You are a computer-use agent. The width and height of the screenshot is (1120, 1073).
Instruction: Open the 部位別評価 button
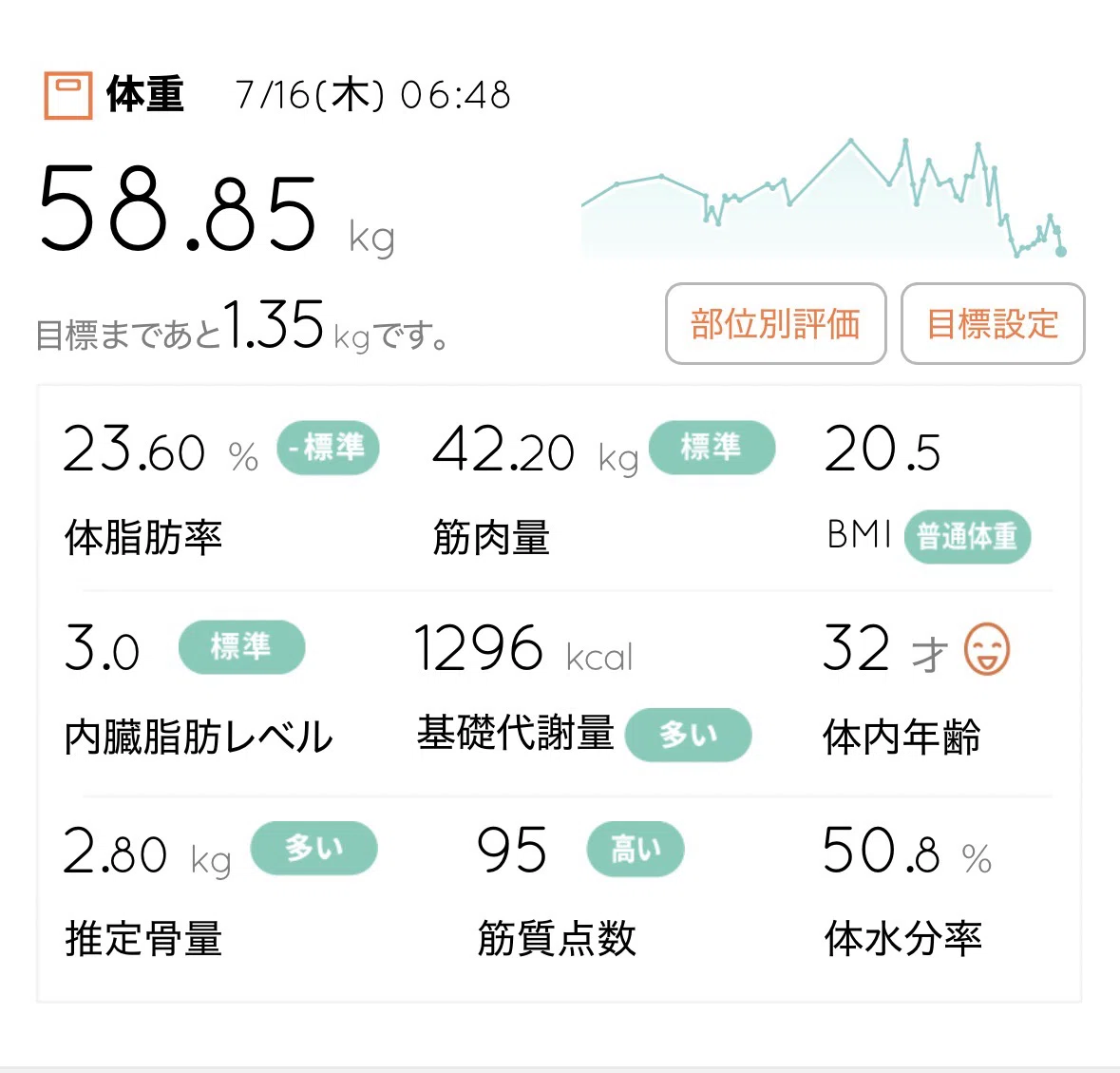(x=776, y=324)
